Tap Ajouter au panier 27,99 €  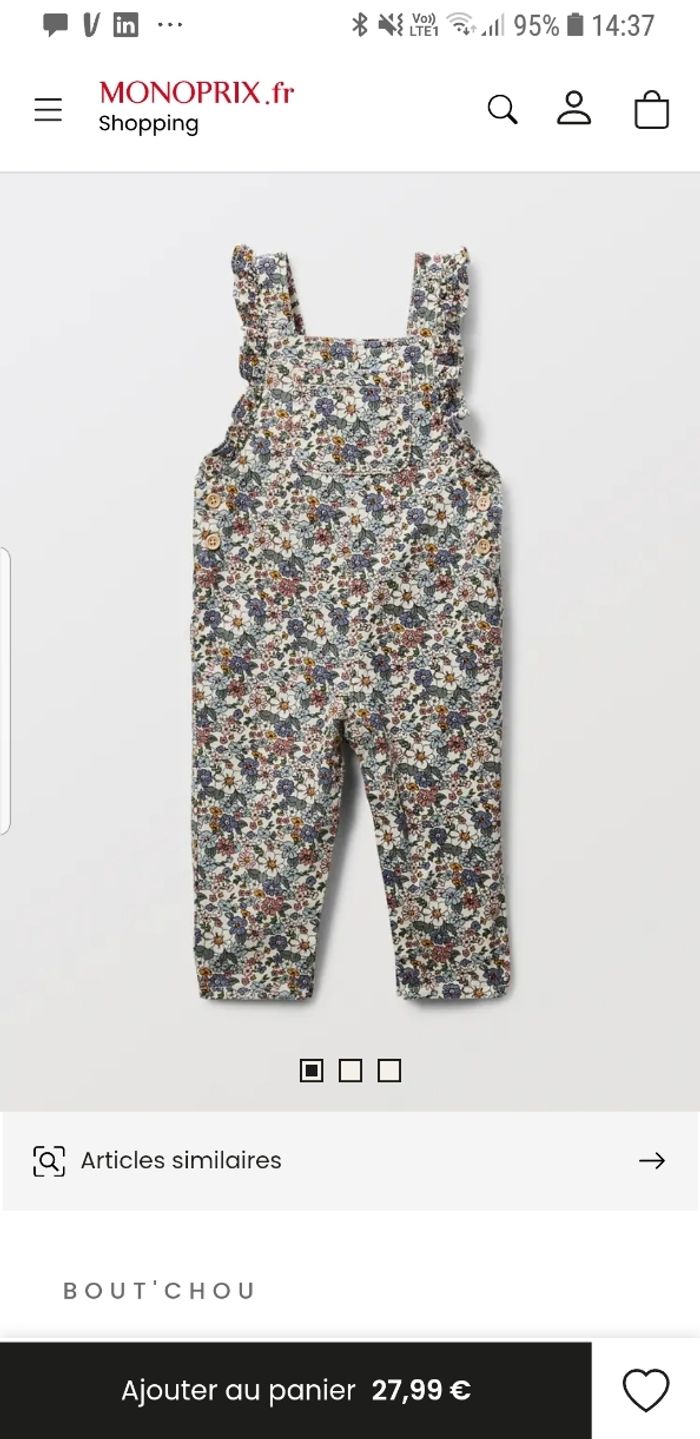point(296,1390)
